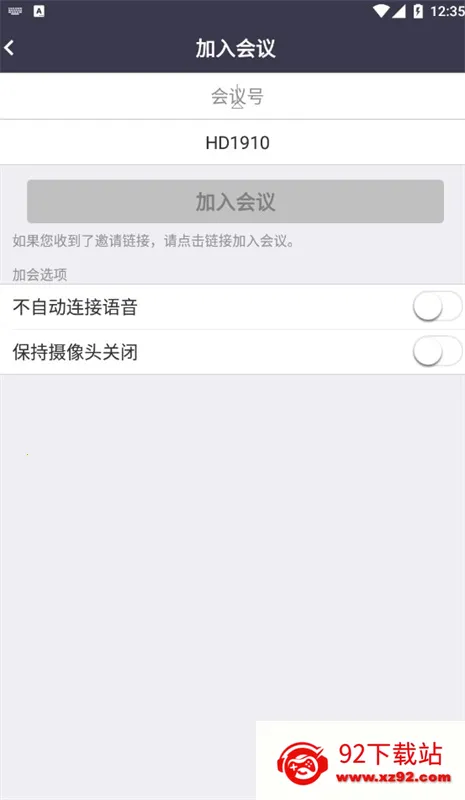Tap the 会议号 meeting number field
The height and width of the screenshot is (800, 465).
(232, 96)
